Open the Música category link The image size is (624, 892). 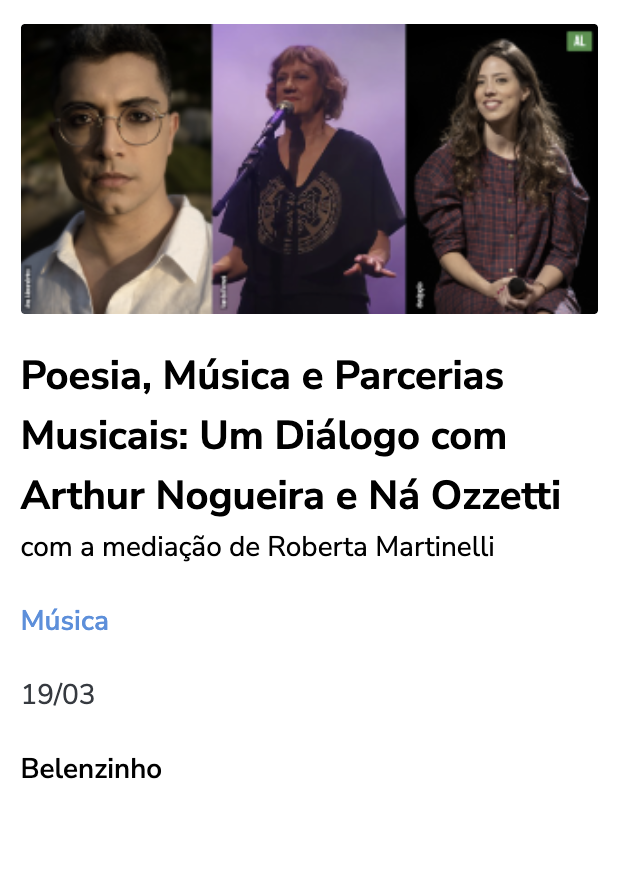coord(65,621)
